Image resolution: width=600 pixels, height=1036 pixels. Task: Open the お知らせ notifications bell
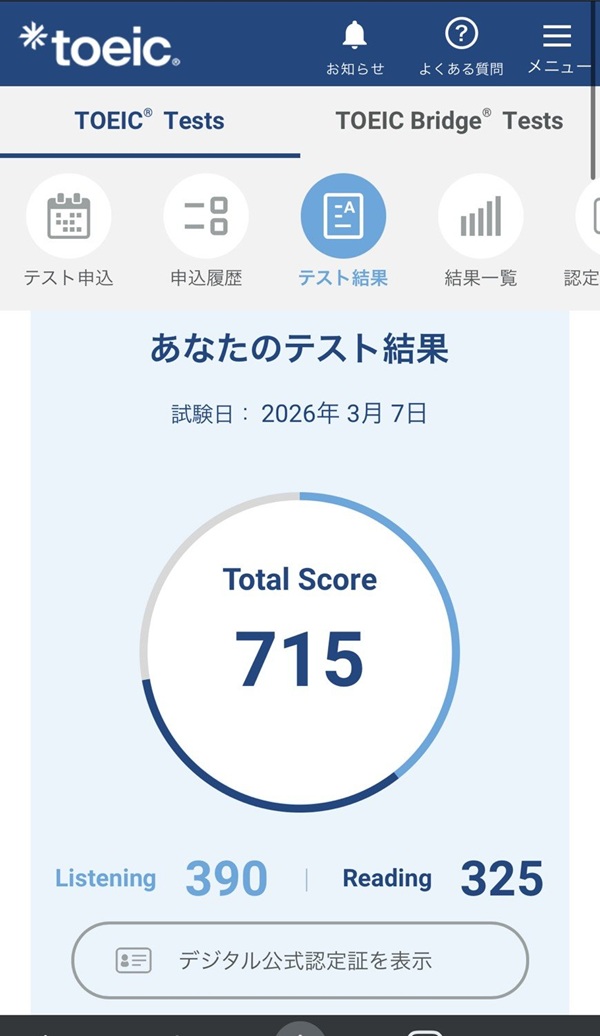pos(354,45)
